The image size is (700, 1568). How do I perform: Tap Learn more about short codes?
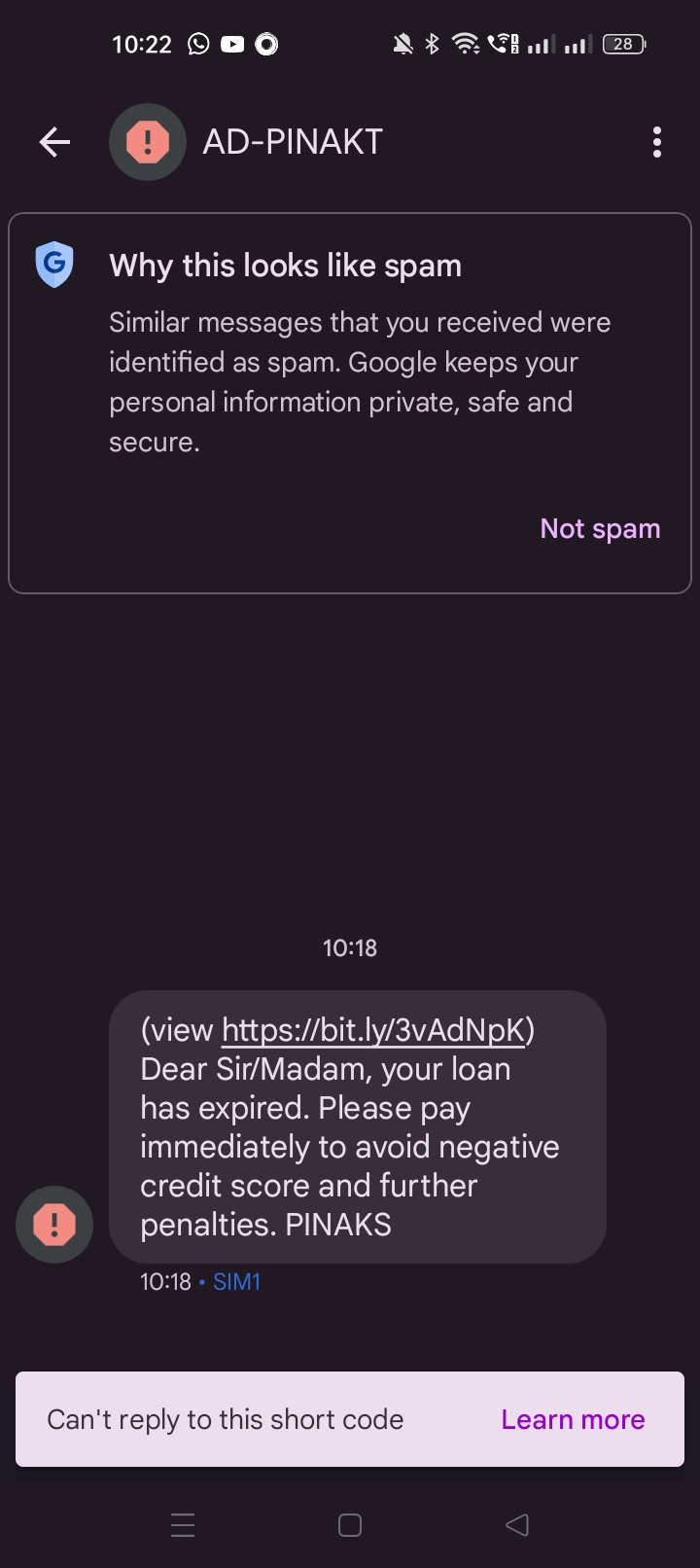[573, 1419]
